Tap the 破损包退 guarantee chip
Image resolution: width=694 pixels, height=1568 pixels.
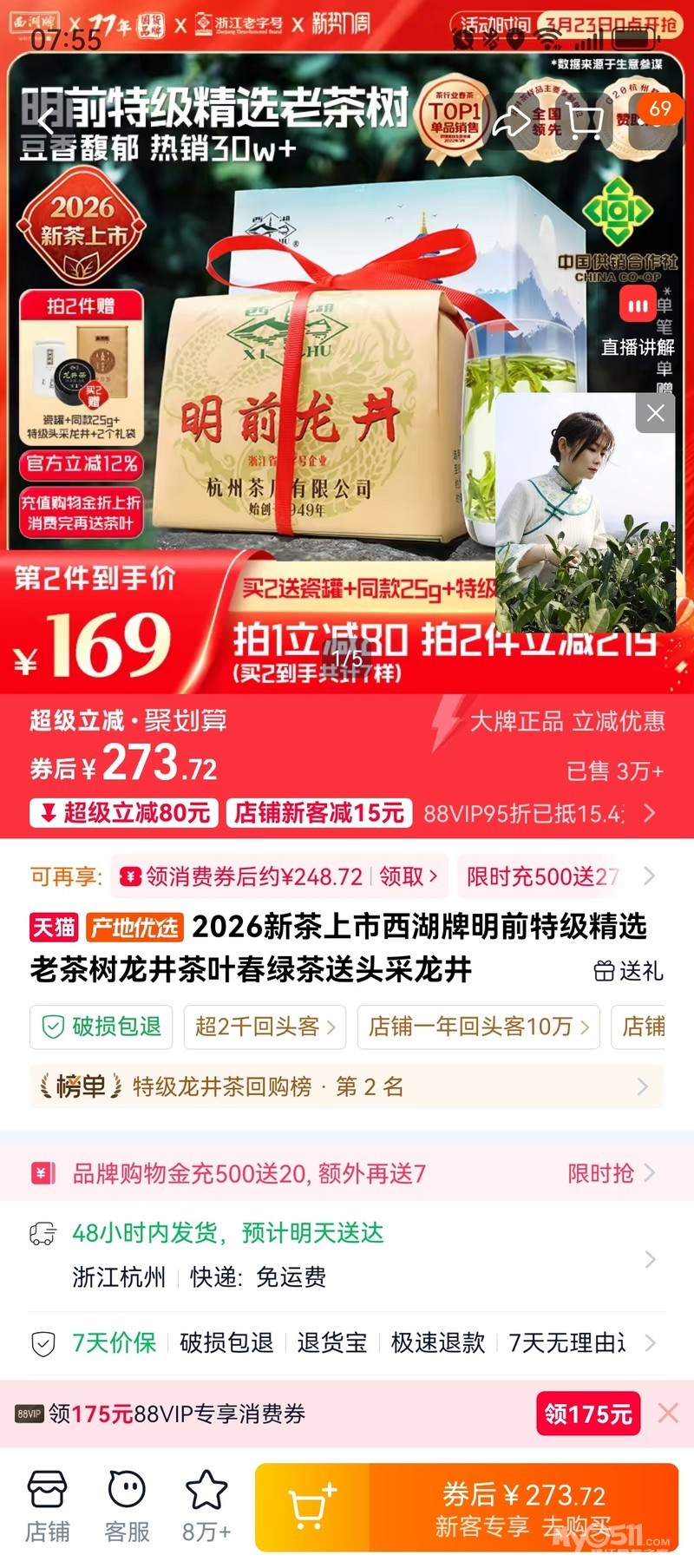pos(101,1027)
